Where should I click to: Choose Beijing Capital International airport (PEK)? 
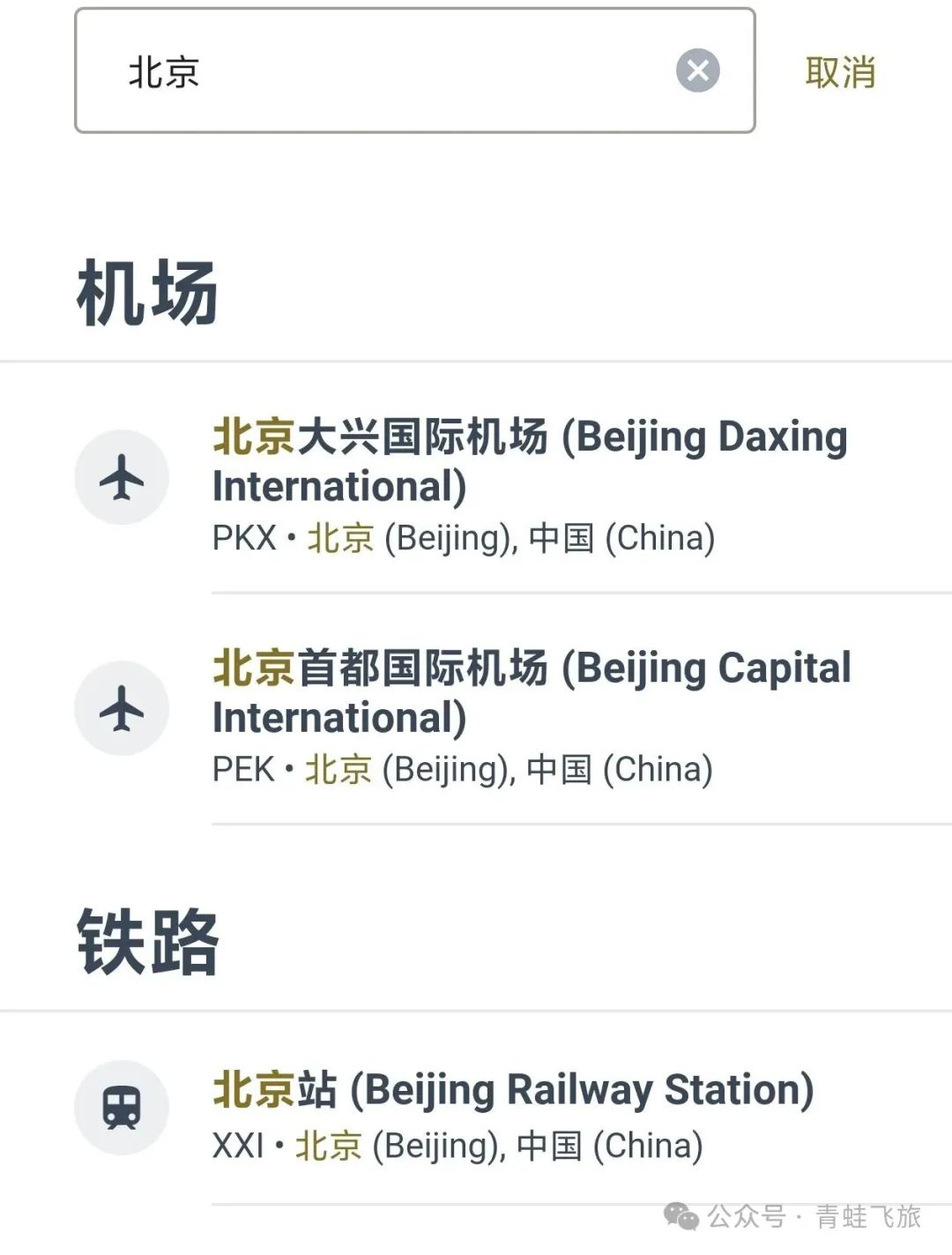pos(529,716)
